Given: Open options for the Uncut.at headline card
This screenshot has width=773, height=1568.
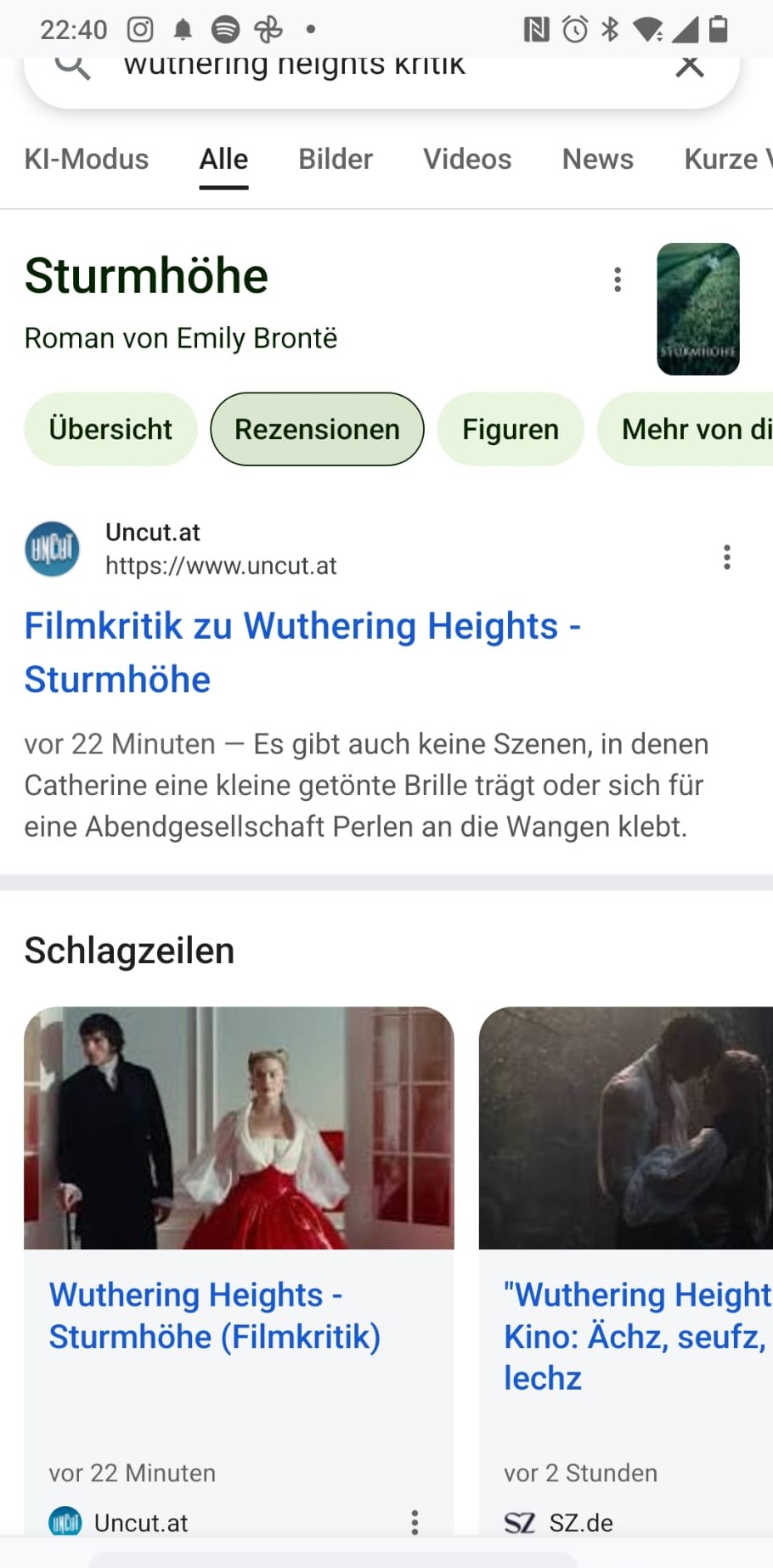Looking at the screenshot, I should pyautogui.click(x=415, y=1522).
